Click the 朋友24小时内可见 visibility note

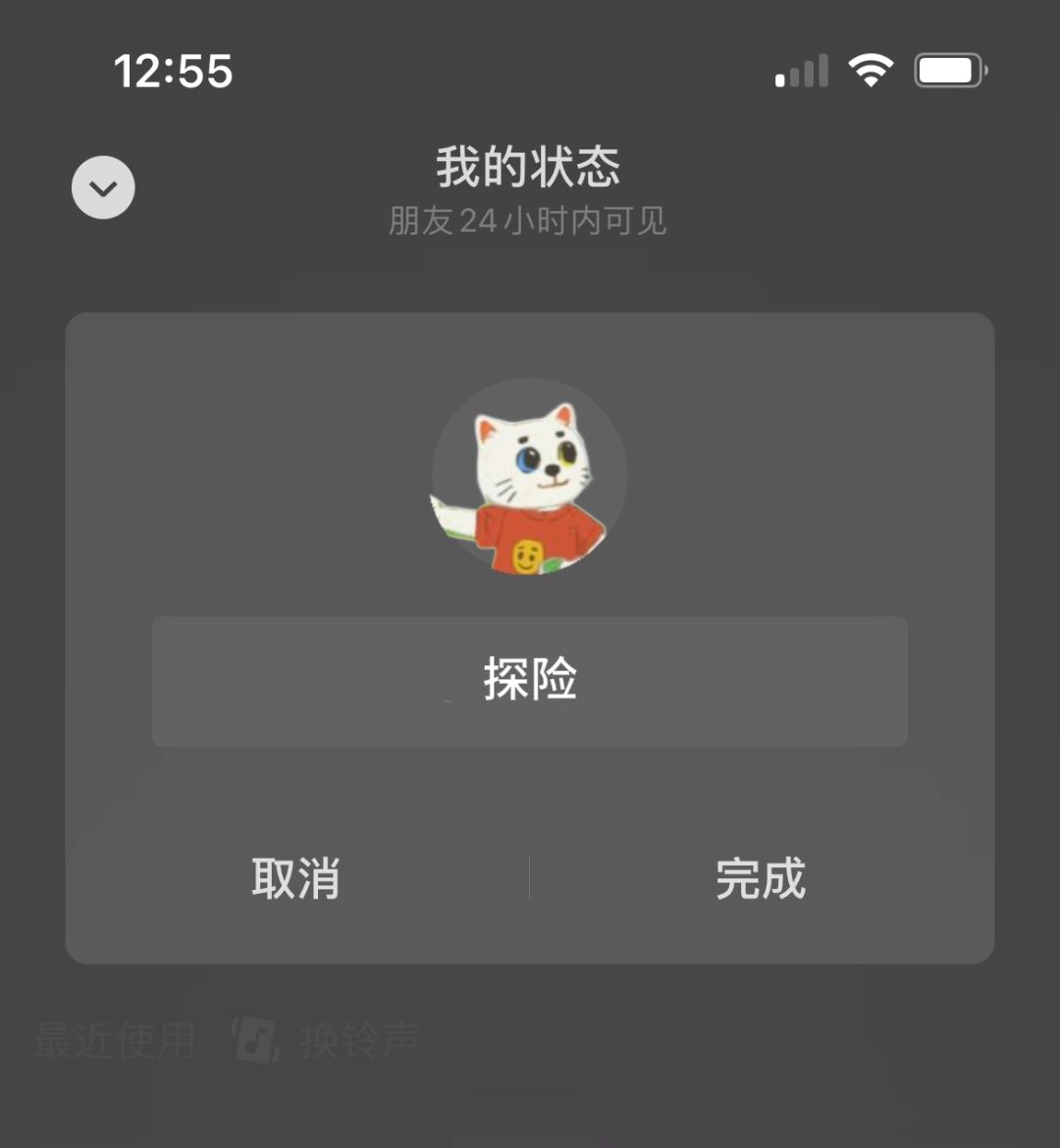pyautogui.click(x=527, y=222)
